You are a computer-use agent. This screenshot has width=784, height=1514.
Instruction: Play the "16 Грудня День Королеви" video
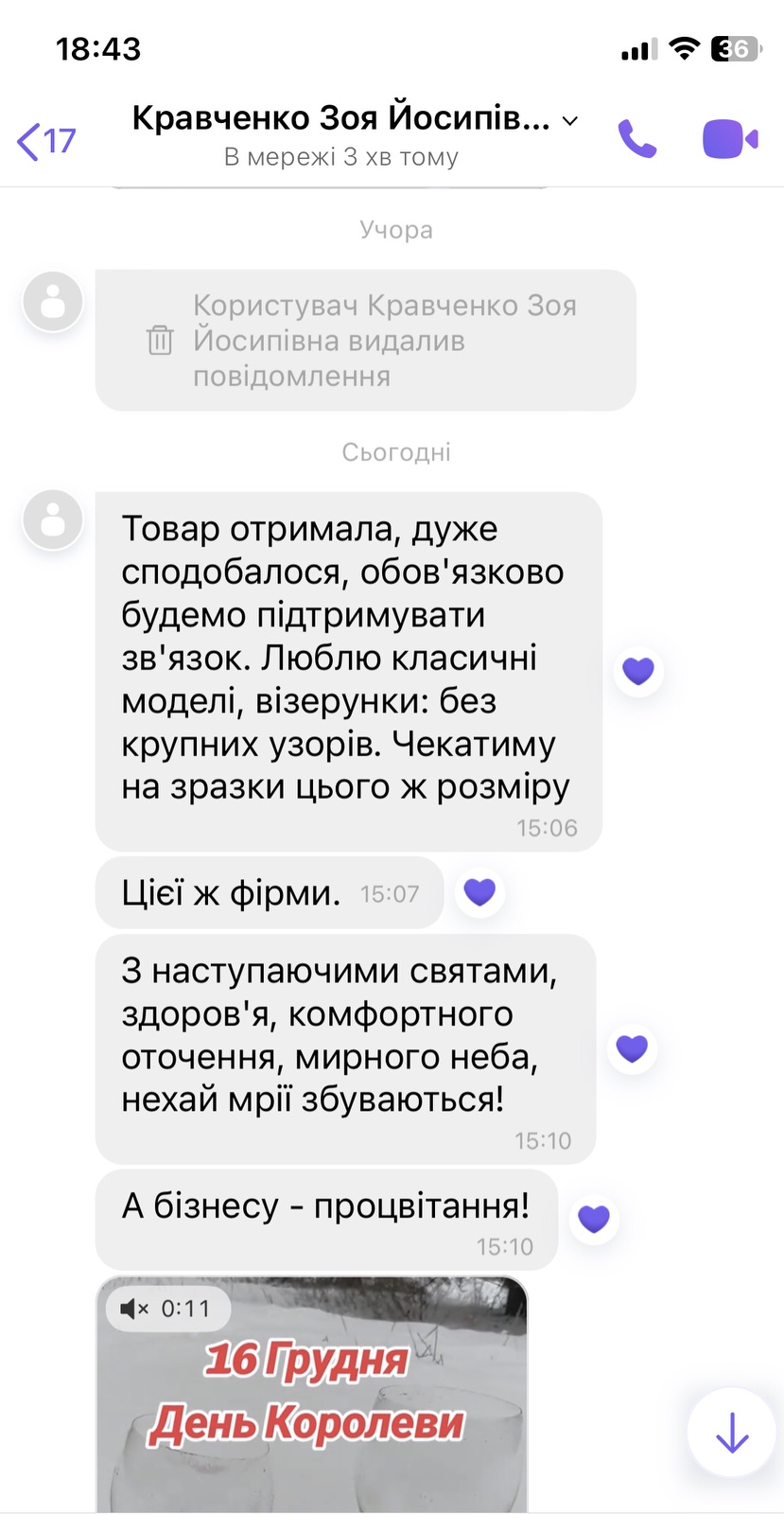pyautogui.click(x=312, y=1394)
